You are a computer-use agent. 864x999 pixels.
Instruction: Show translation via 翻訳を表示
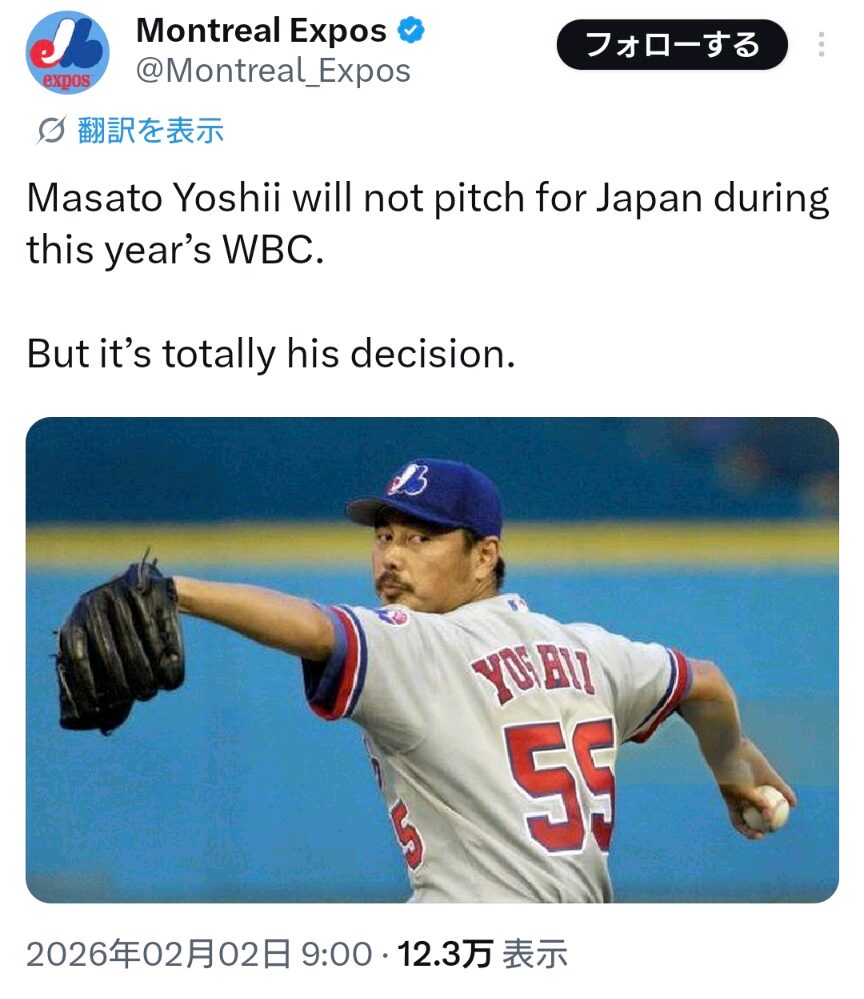150,130
